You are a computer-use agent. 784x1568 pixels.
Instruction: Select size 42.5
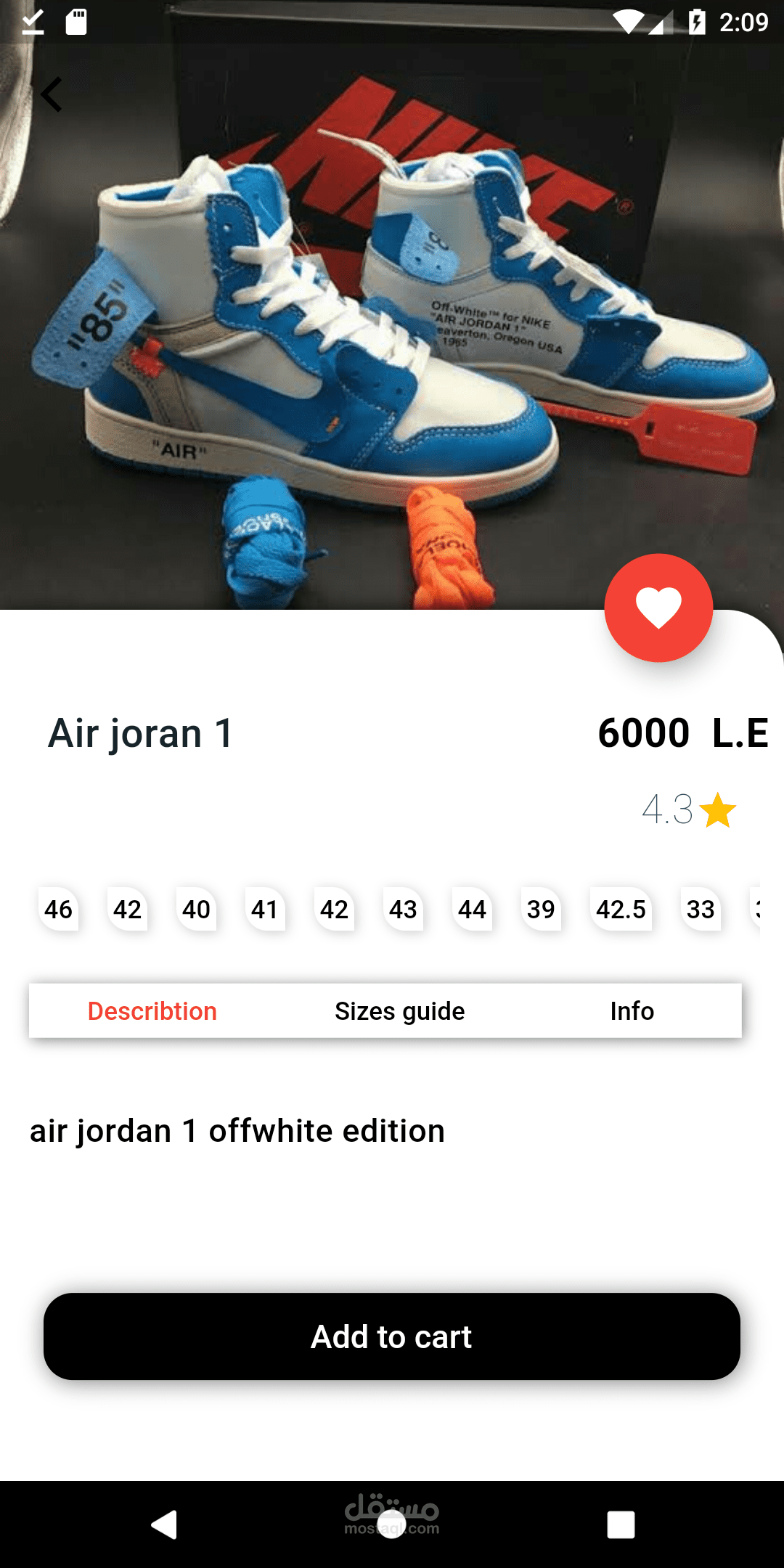621,909
